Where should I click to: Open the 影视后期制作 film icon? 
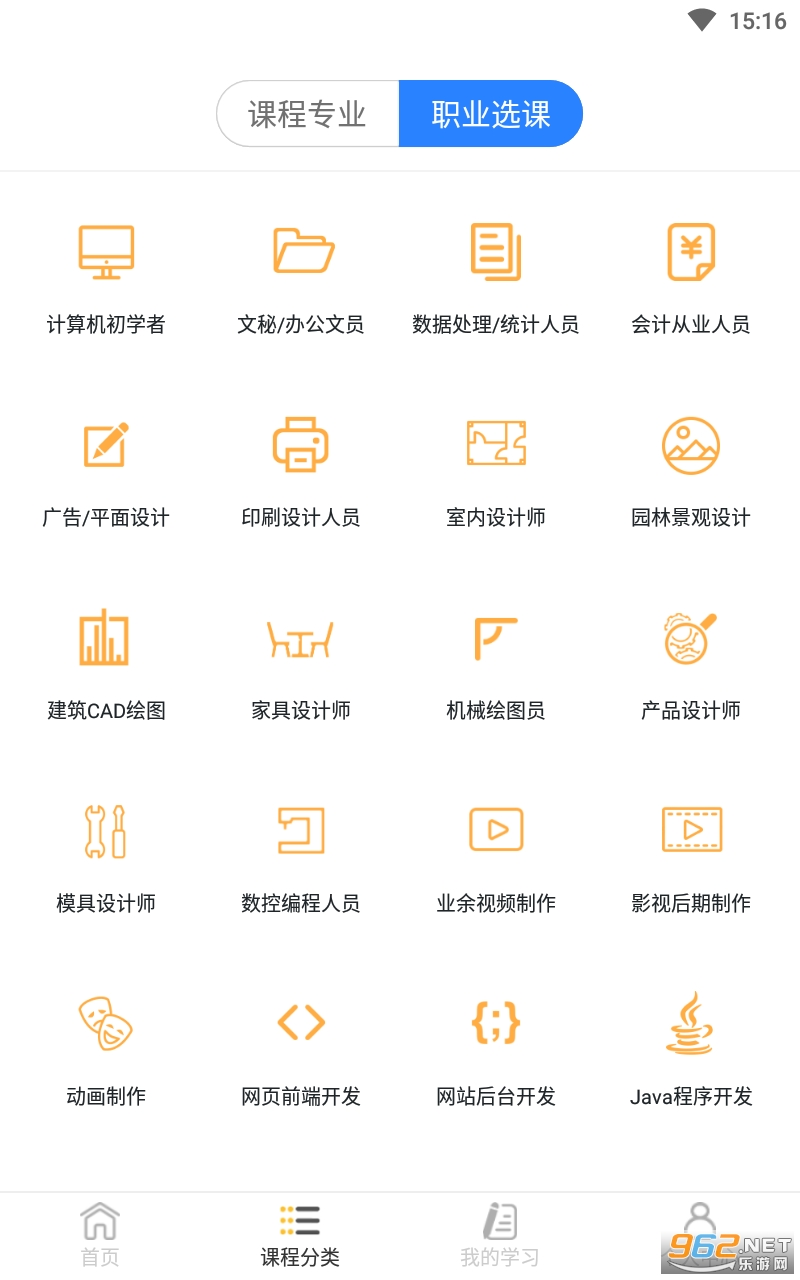[691, 830]
